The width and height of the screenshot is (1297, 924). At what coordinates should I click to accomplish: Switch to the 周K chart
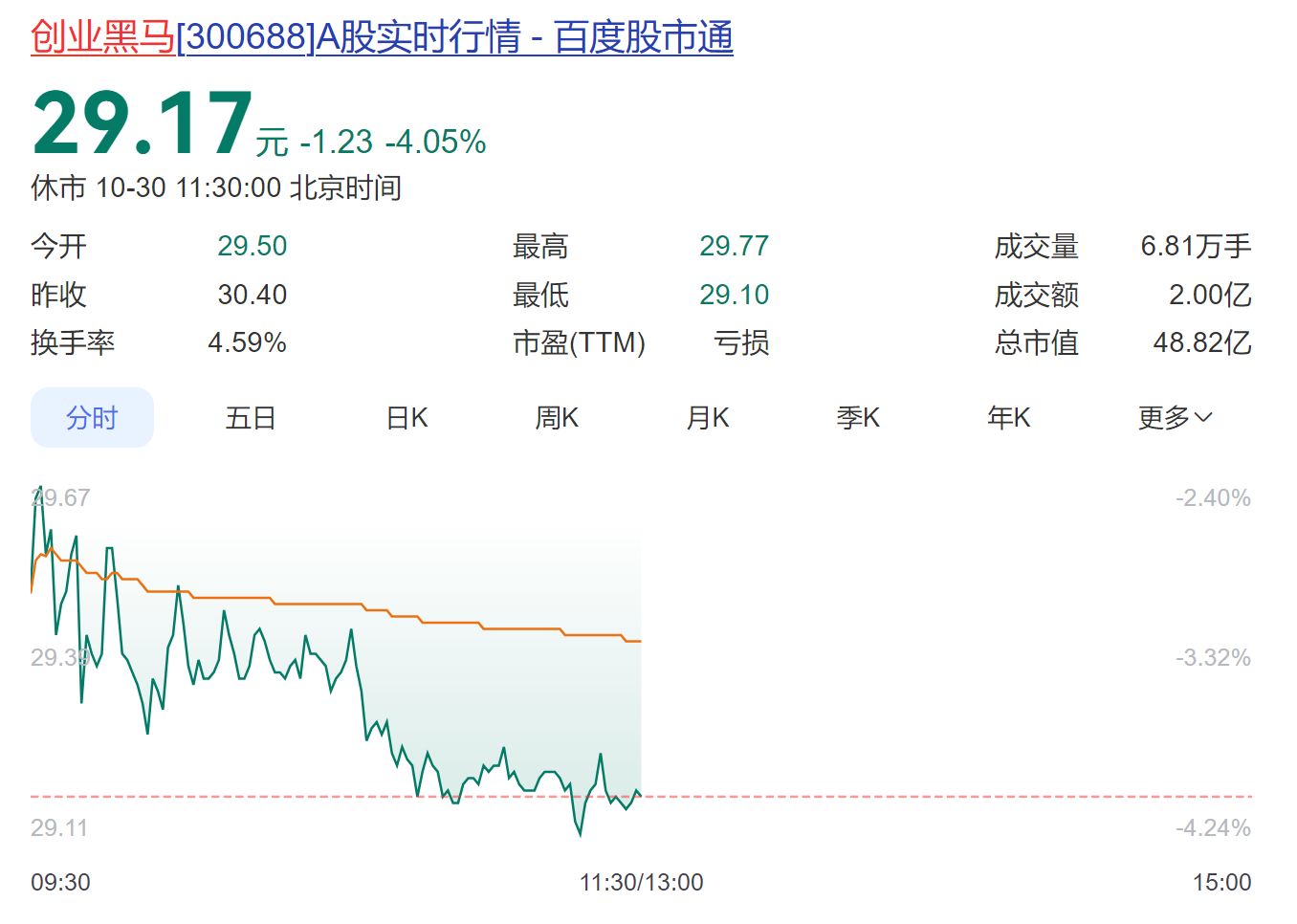(557, 418)
